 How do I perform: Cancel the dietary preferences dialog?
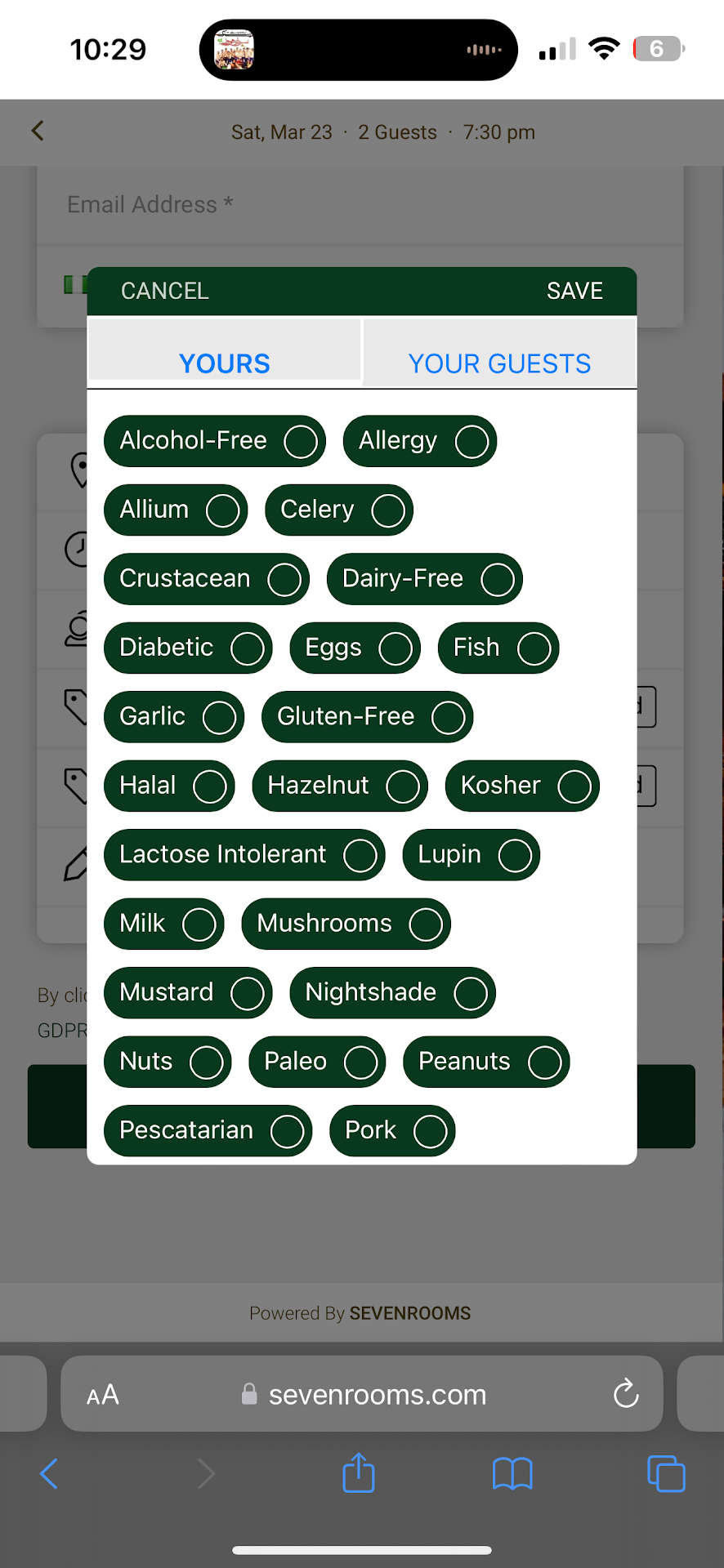(164, 291)
